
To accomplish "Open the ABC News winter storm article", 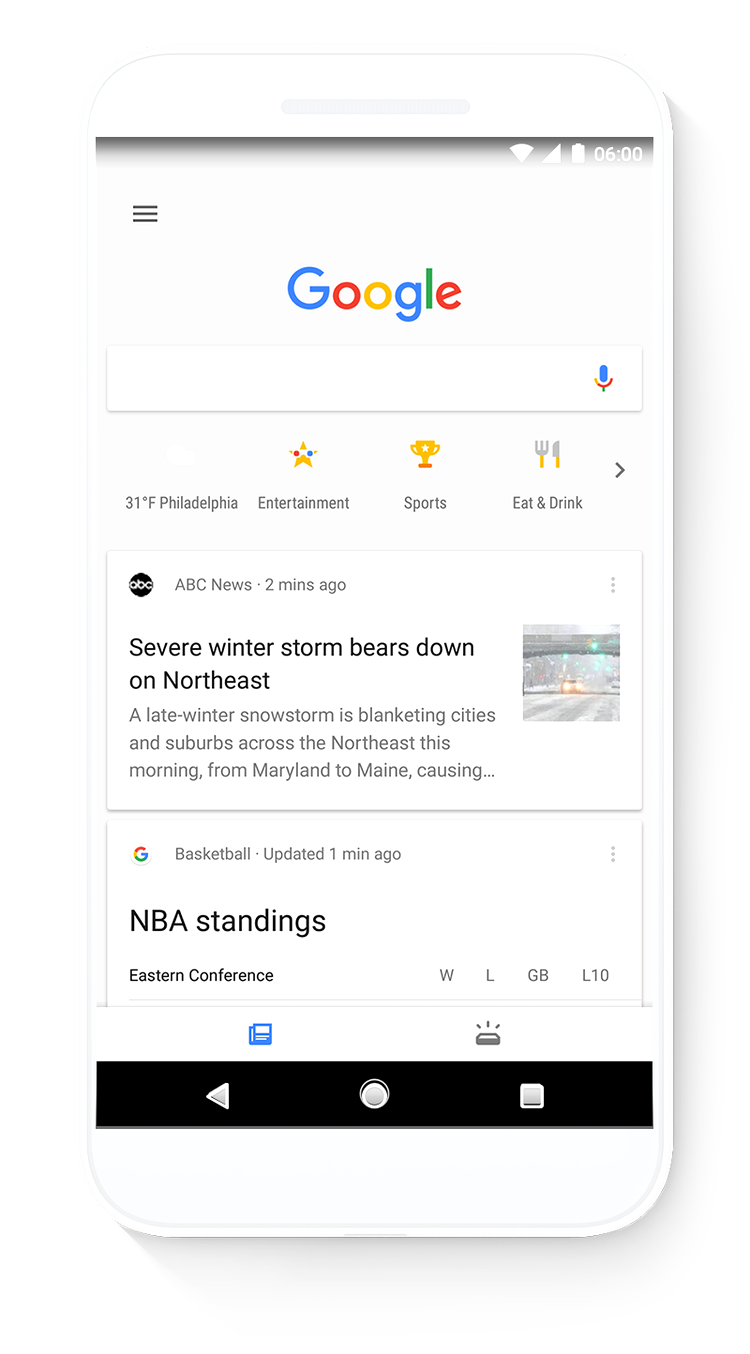I will point(374,680).
